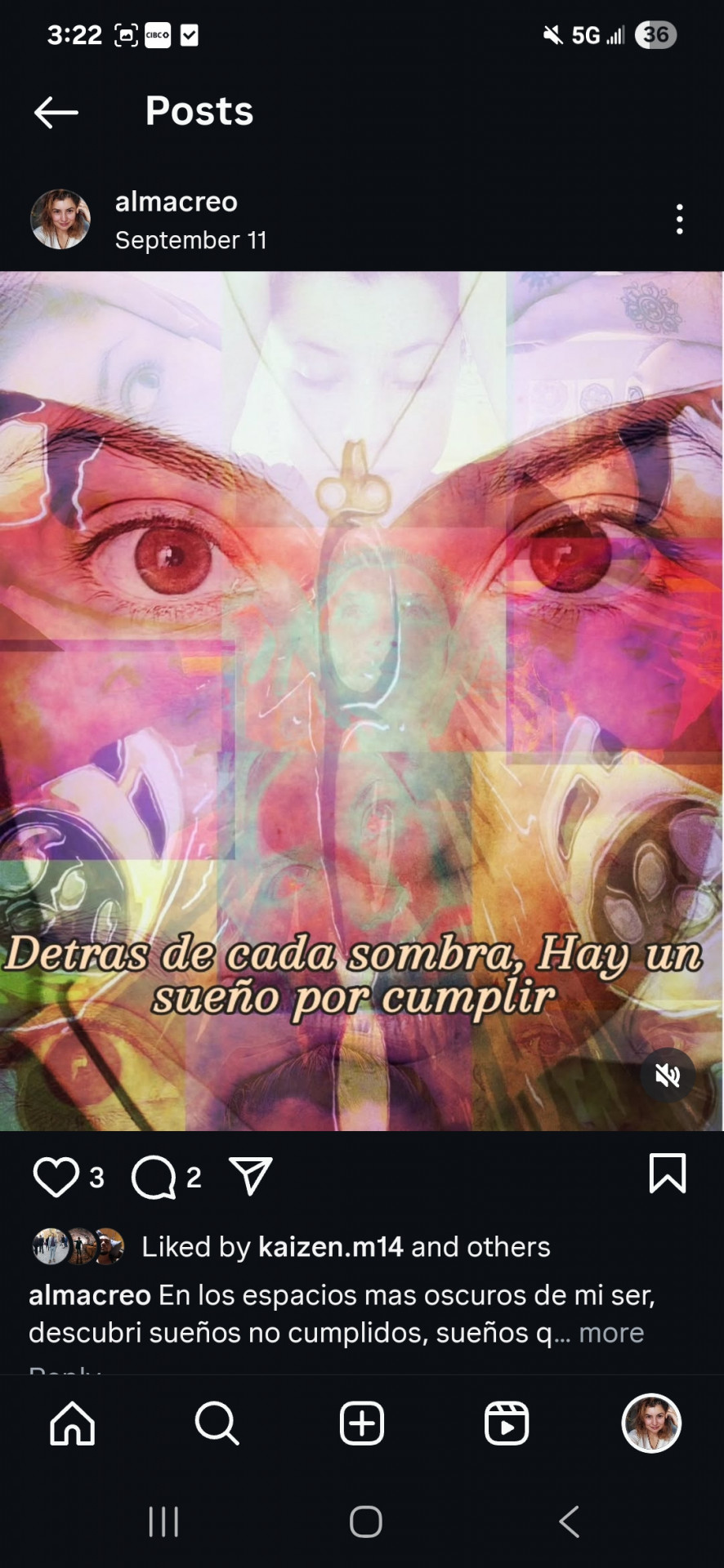The height and width of the screenshot is (1568, 724).
Task: Create a new post with plus
Action: [x=362, y=1423]
